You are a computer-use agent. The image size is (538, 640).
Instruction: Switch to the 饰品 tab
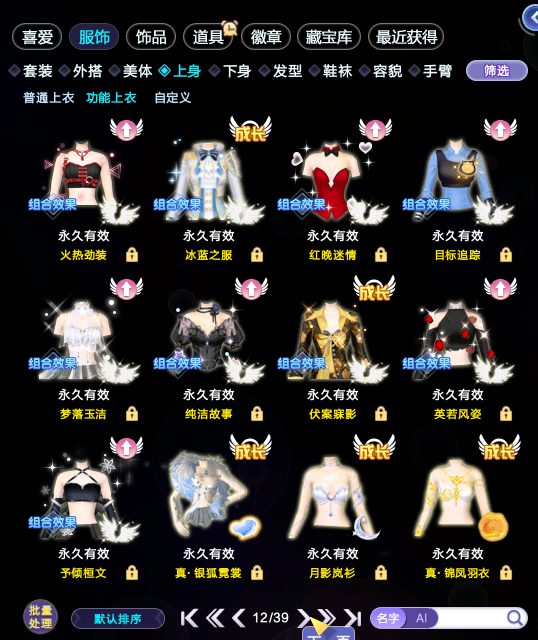point(151,37)
